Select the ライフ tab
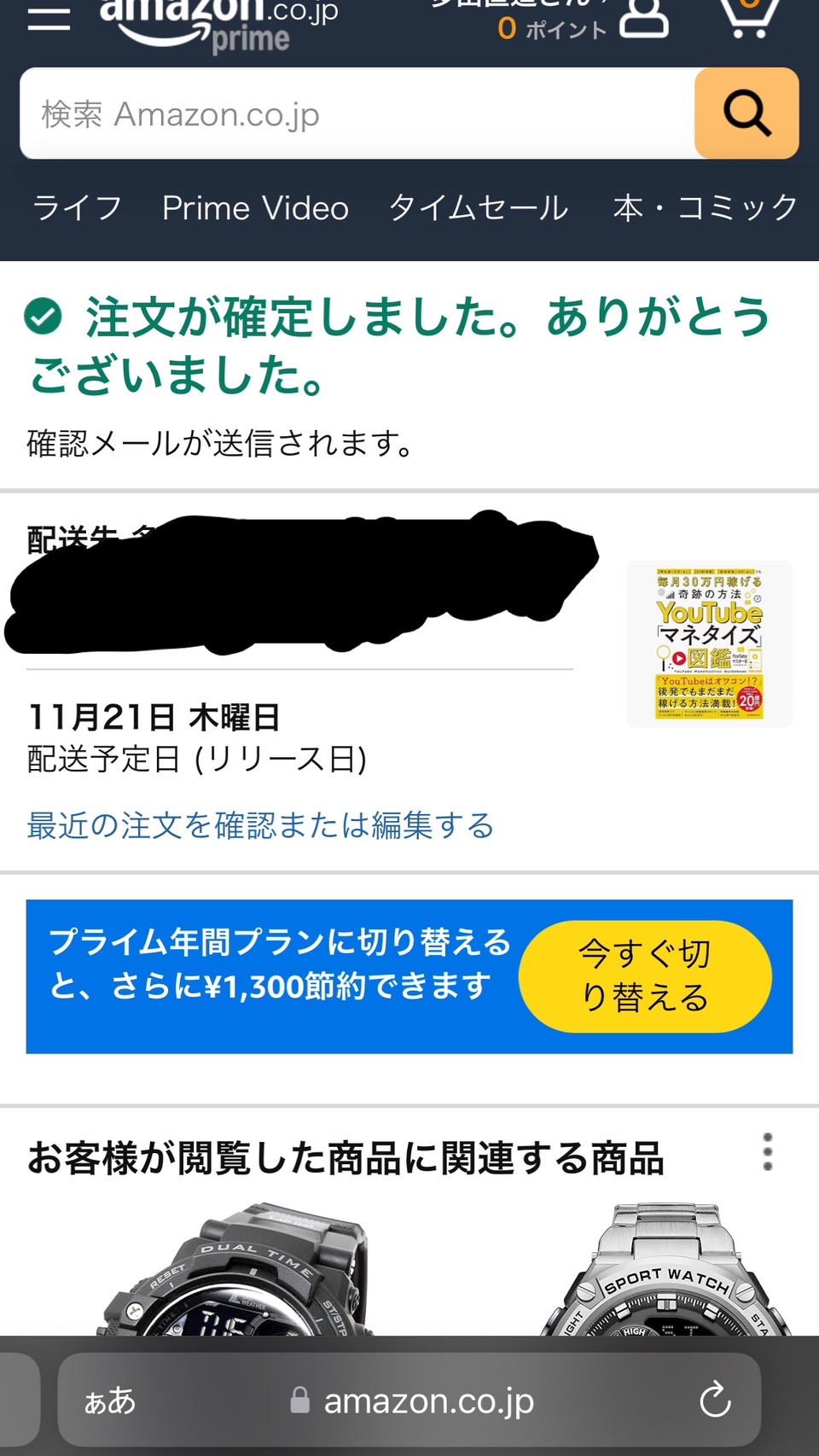Image resolution: width=819 pixels, height=1456 pixels. pyautogui.click(x=77, y=208)
